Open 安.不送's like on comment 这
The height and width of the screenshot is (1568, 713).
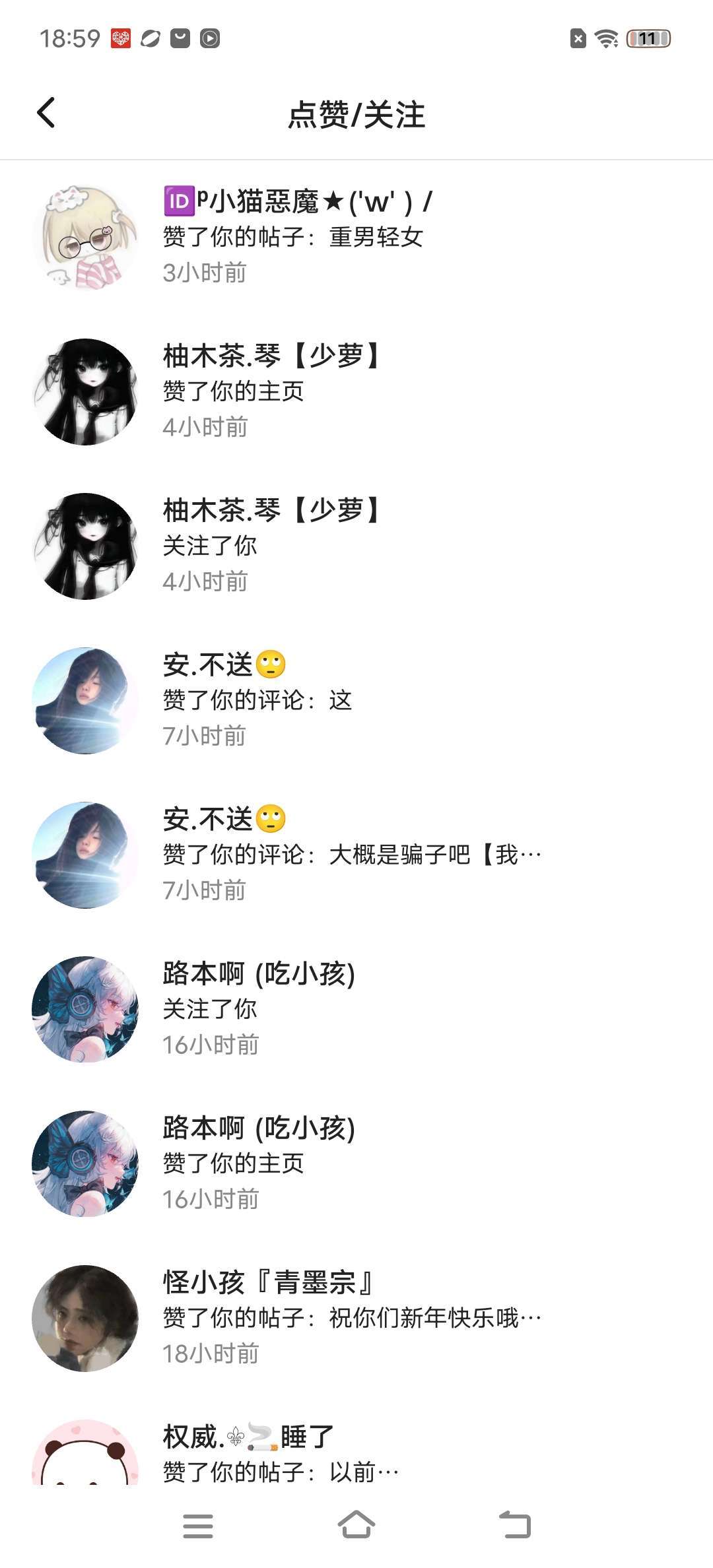click(356, 700)
